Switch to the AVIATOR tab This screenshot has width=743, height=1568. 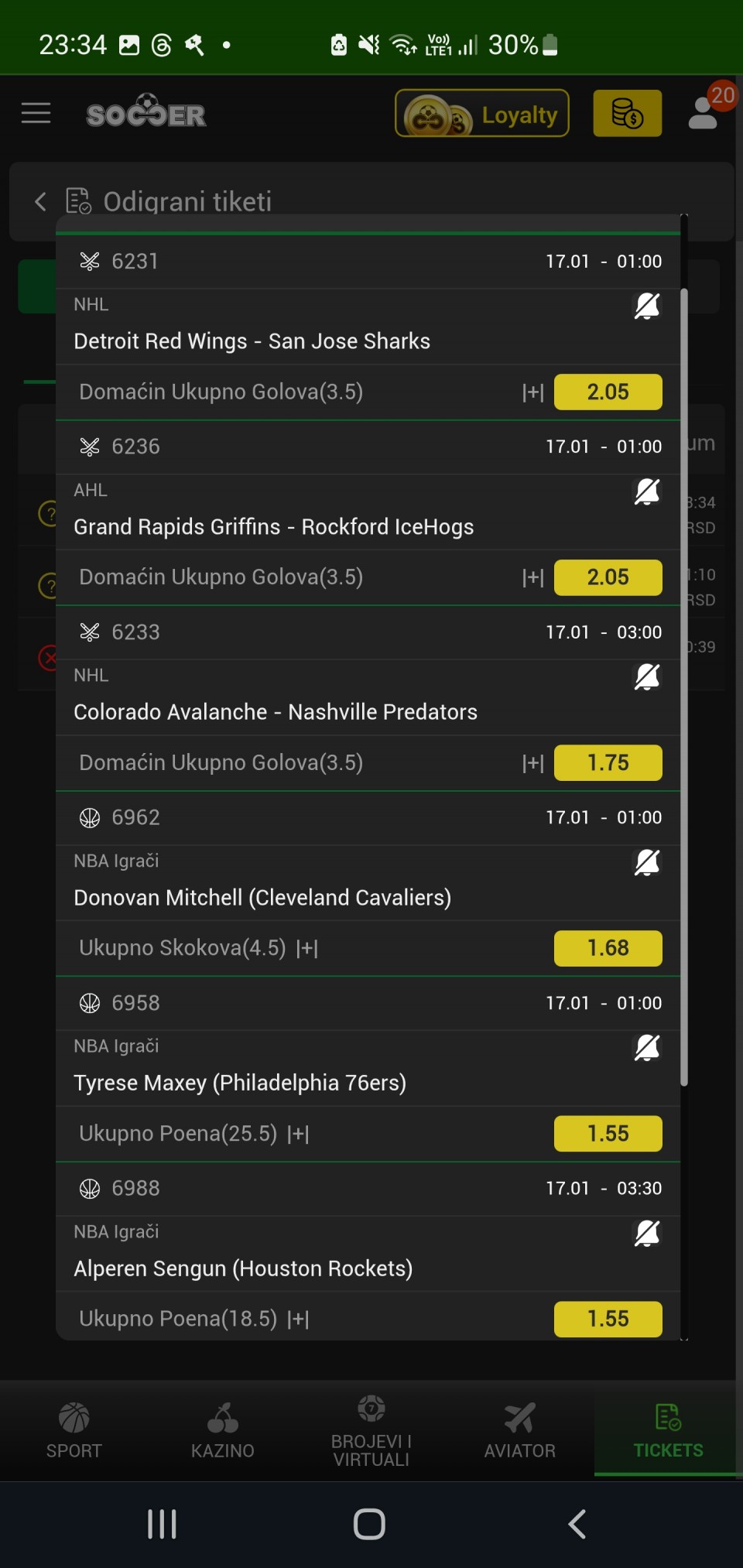tap(520, 1431)
